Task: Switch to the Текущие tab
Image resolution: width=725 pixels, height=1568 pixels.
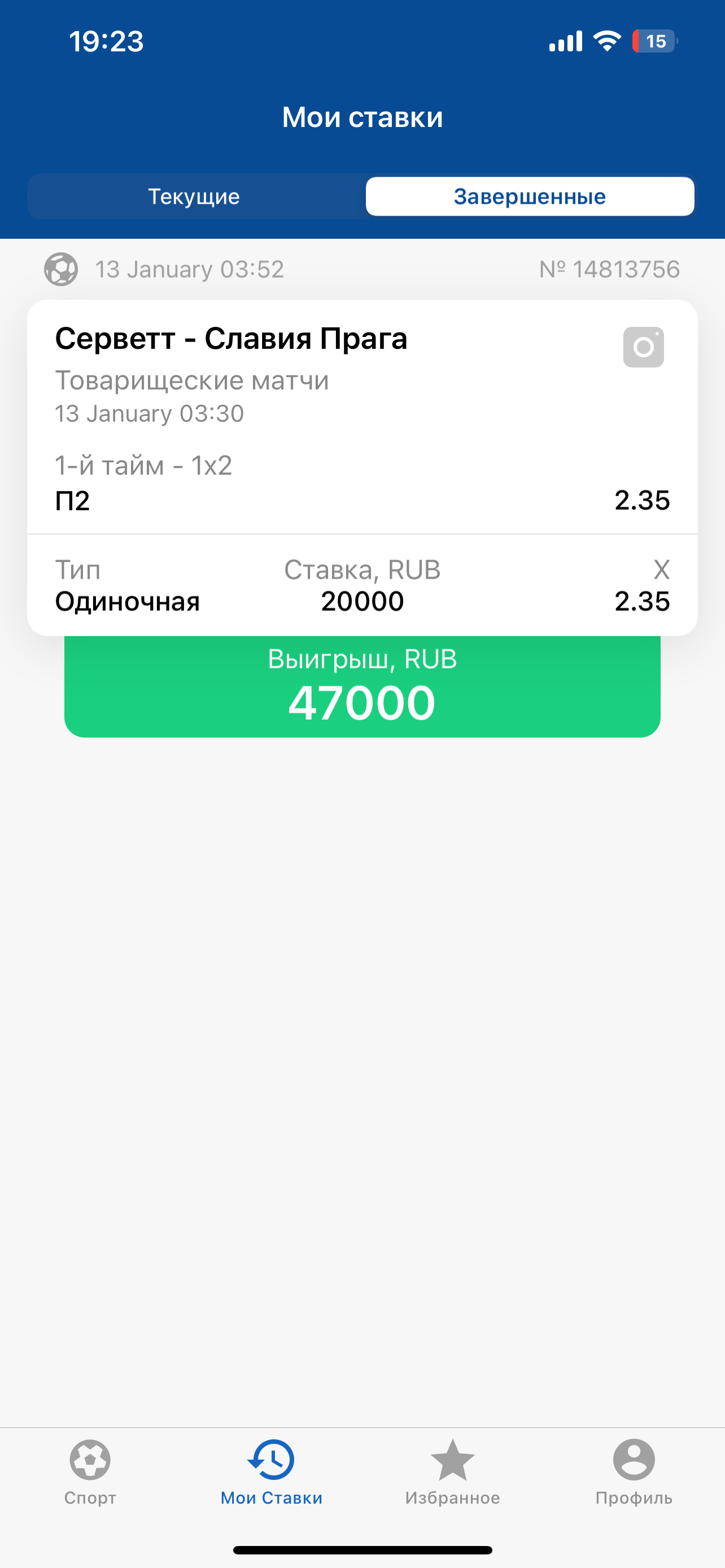Action: (194, 196)
